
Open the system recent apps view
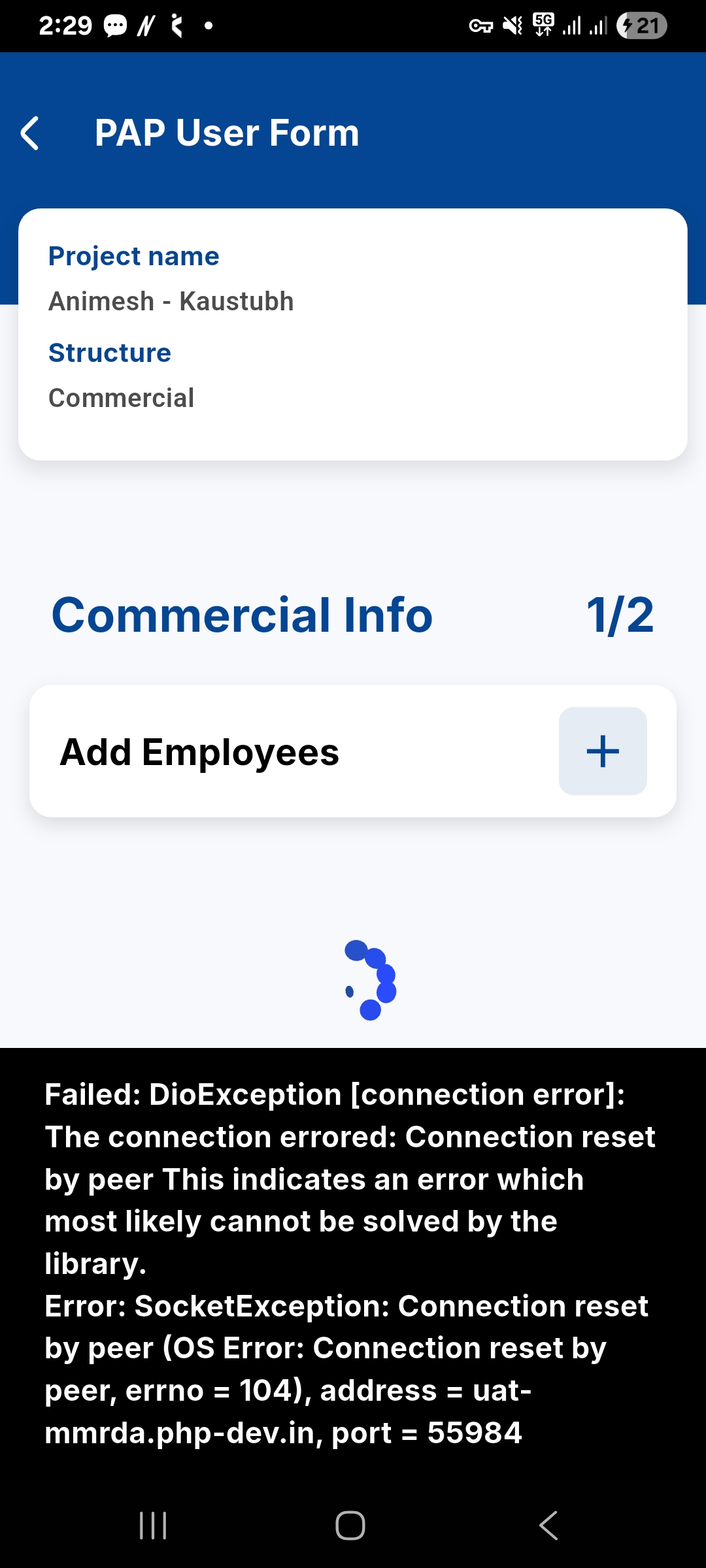click(153, 1526)
